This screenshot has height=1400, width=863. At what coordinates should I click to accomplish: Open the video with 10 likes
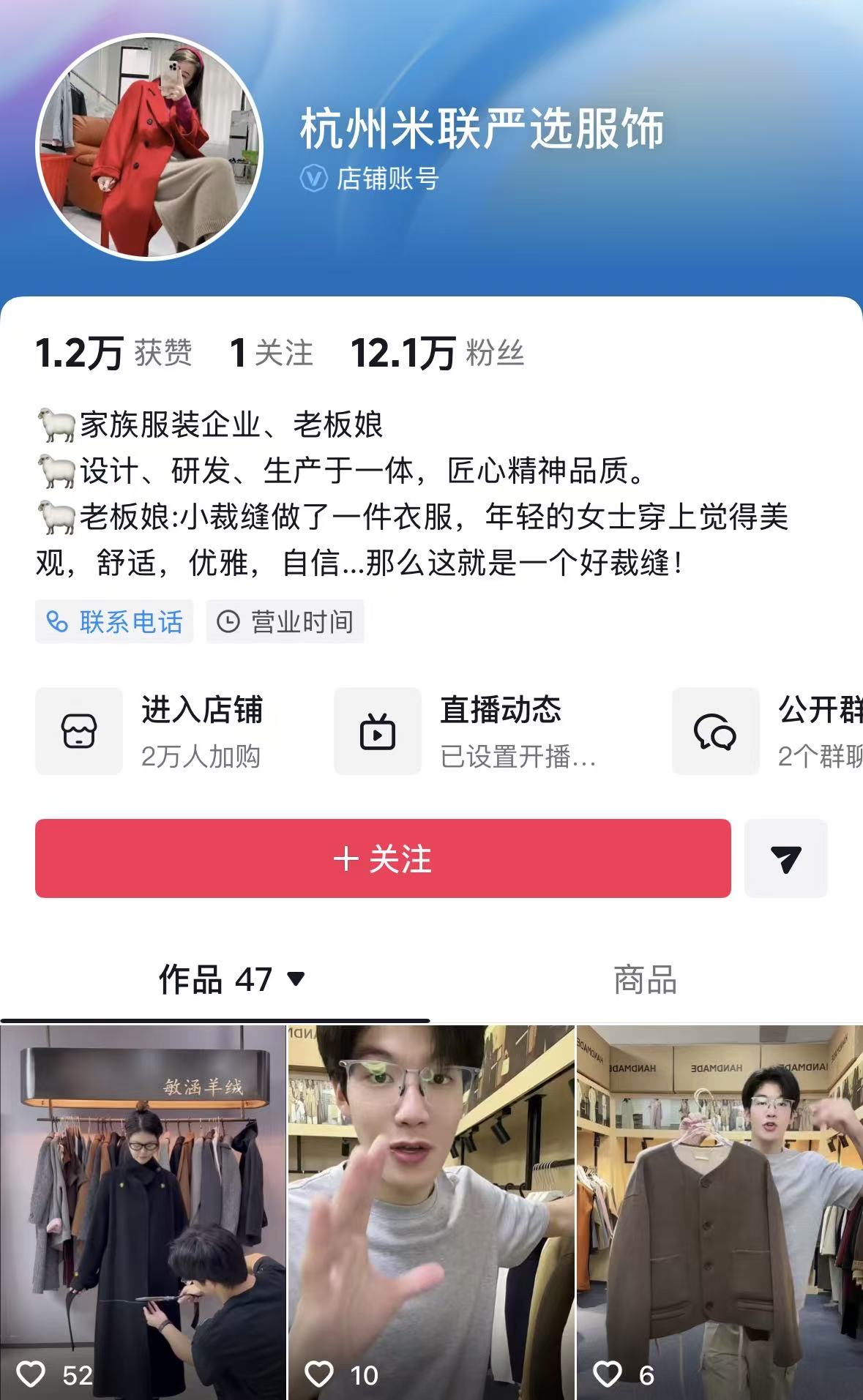click(x=431, y=1211)
